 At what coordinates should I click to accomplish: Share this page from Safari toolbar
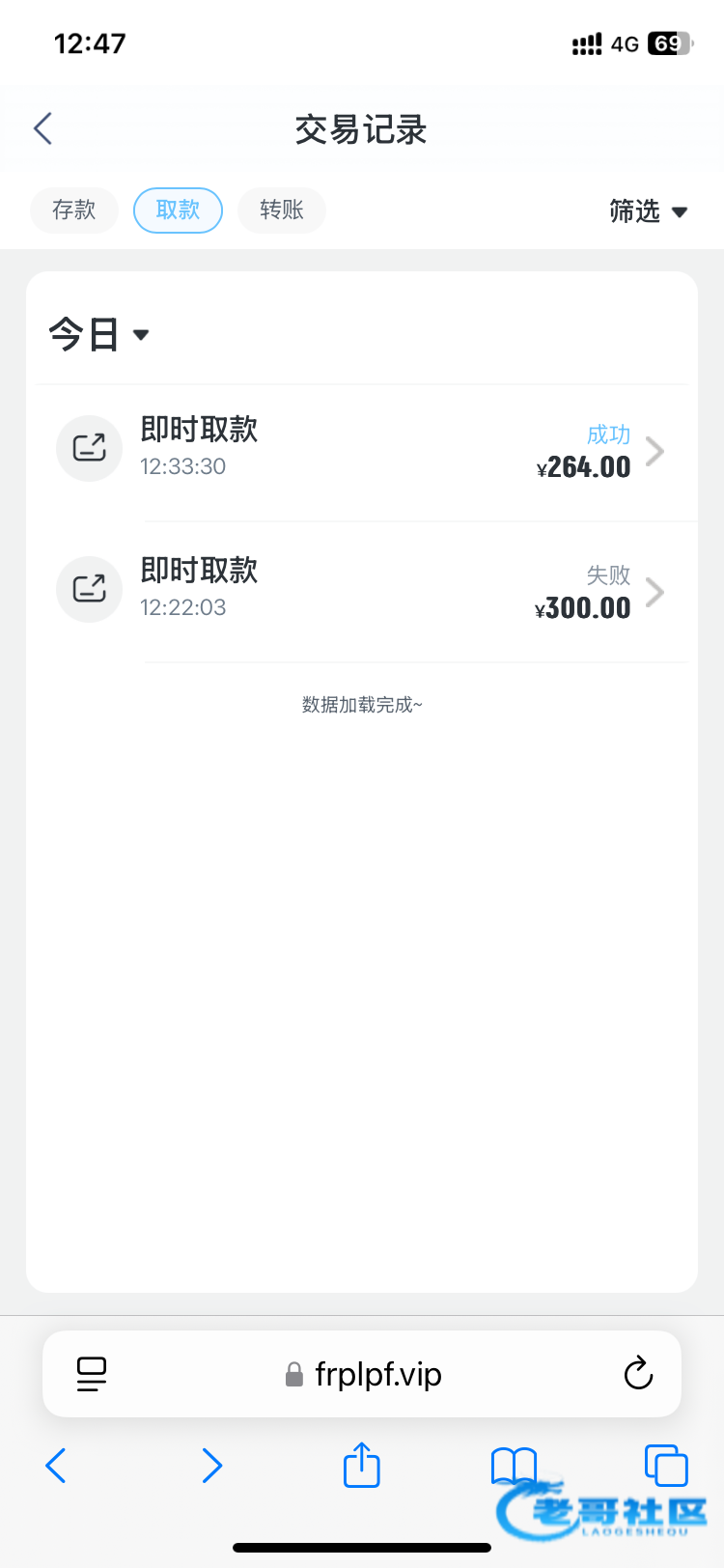[362, 1465]
